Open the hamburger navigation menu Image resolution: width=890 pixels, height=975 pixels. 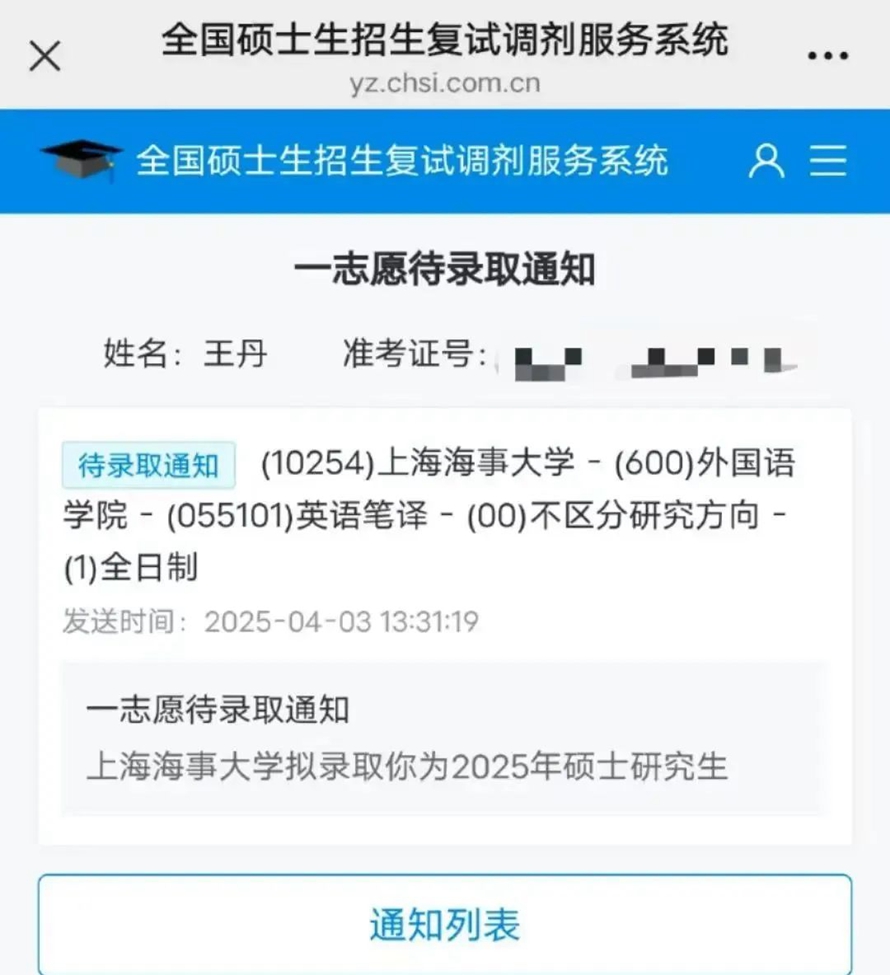(x=828, y=161)
